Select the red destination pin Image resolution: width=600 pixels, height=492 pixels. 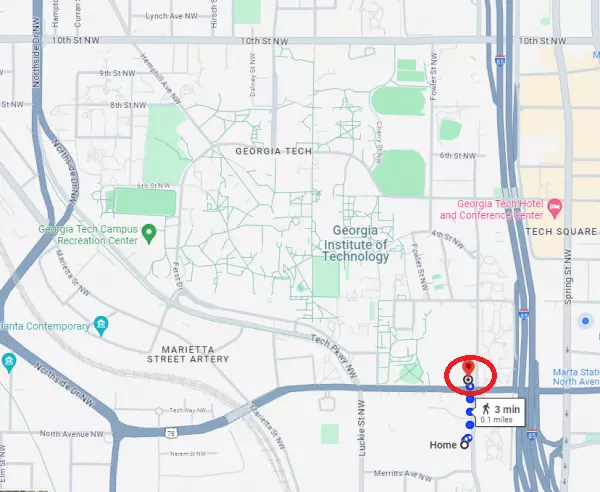click(x=469, y=371)
